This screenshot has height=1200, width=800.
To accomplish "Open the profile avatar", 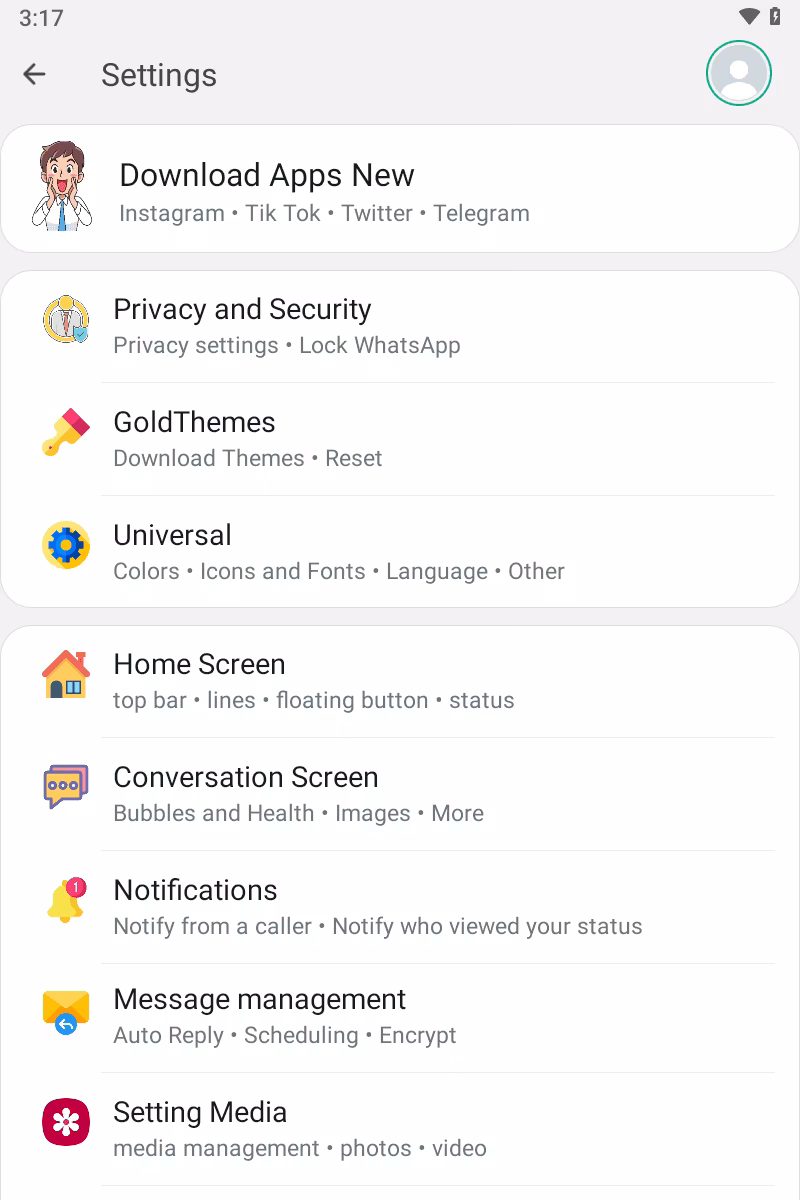I will coord(738,73).
